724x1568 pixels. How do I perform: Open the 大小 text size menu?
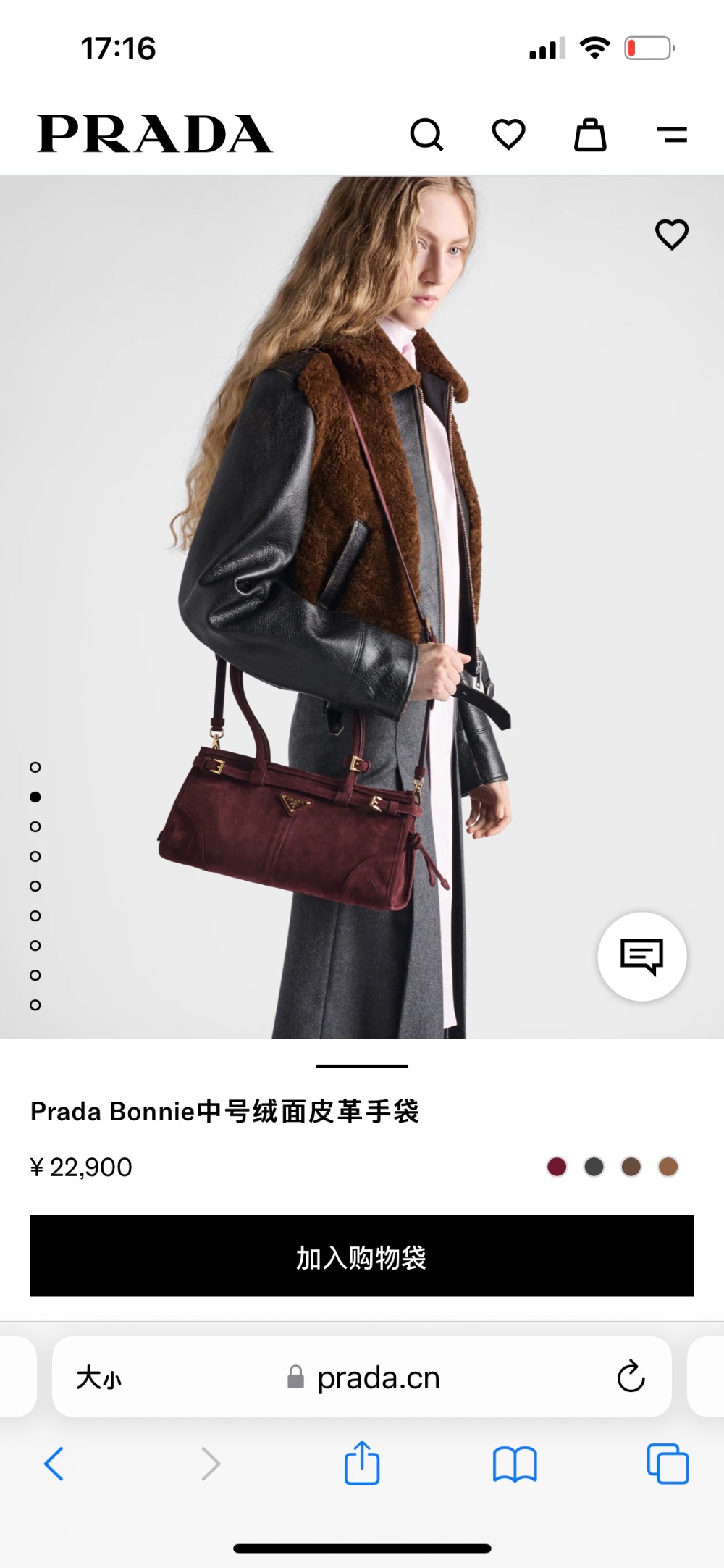[x=99, y=1378]
